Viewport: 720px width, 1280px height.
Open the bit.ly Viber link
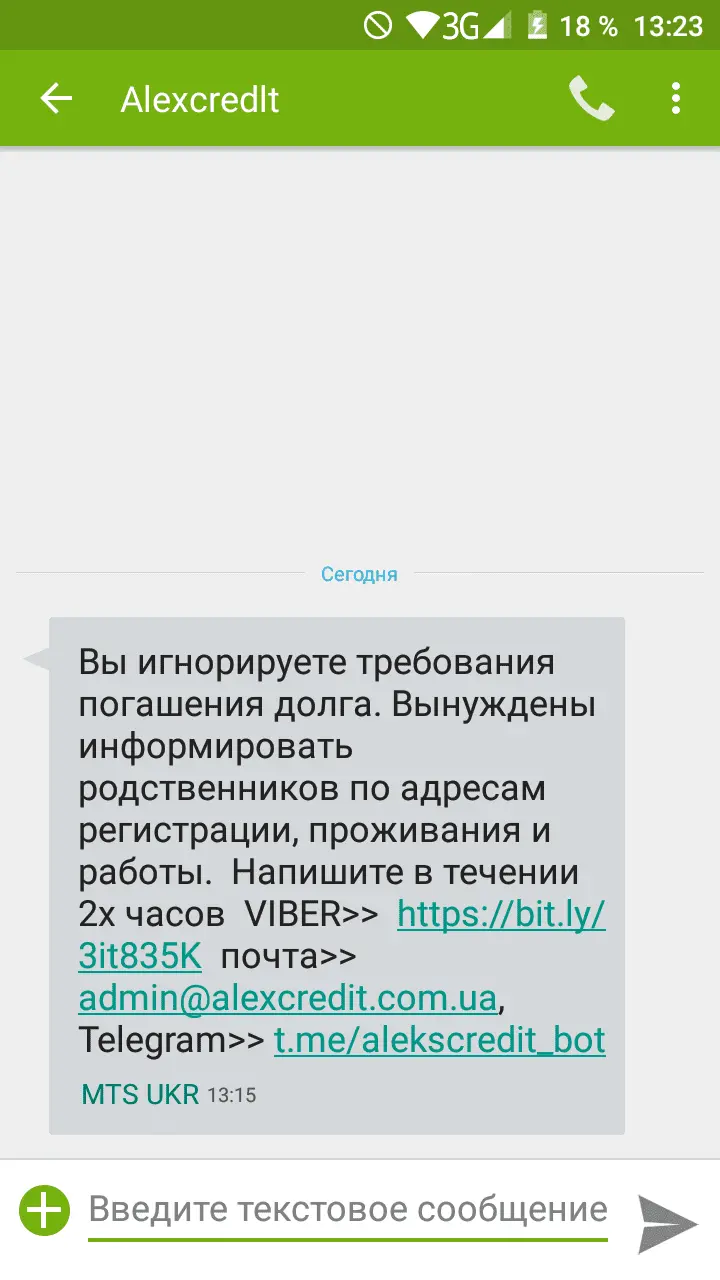(x=500, y=913)
